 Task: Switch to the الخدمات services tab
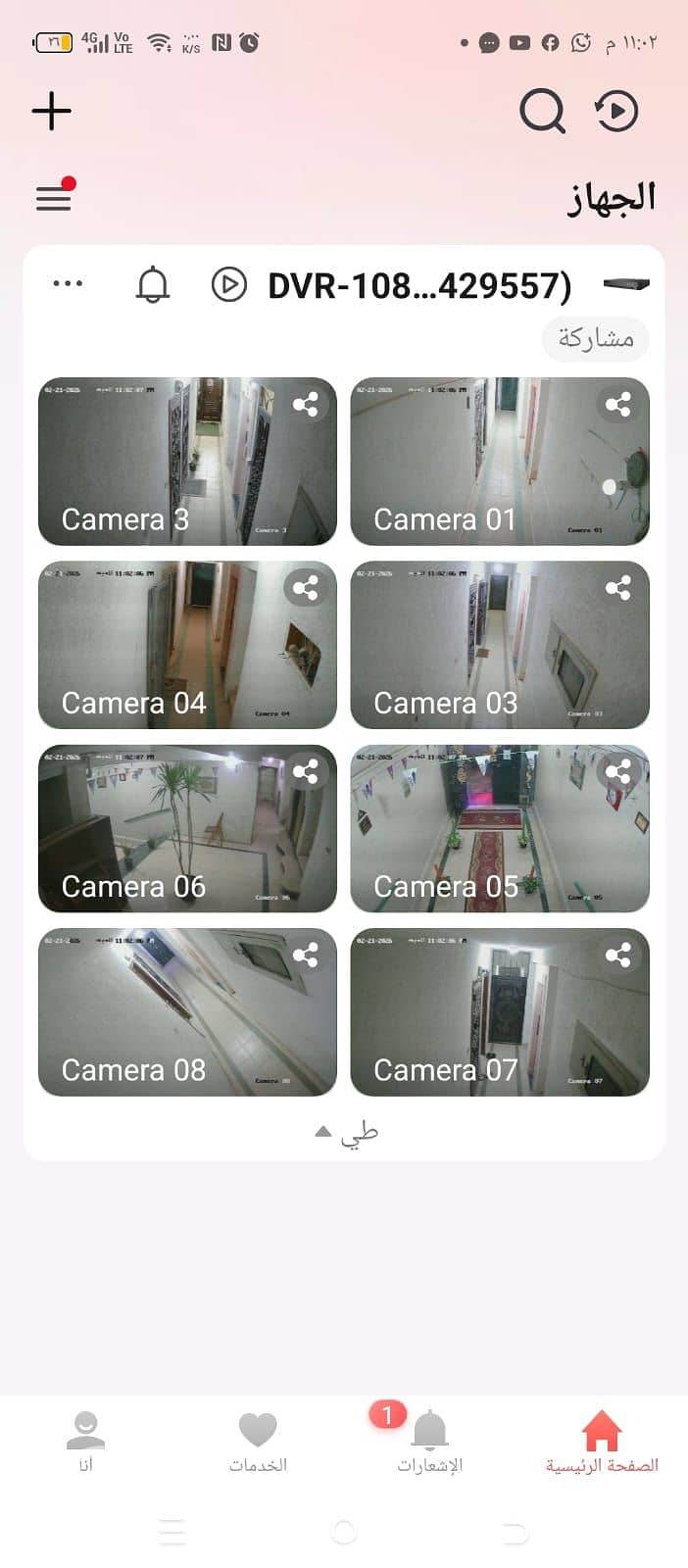(x=258, y=1440)
